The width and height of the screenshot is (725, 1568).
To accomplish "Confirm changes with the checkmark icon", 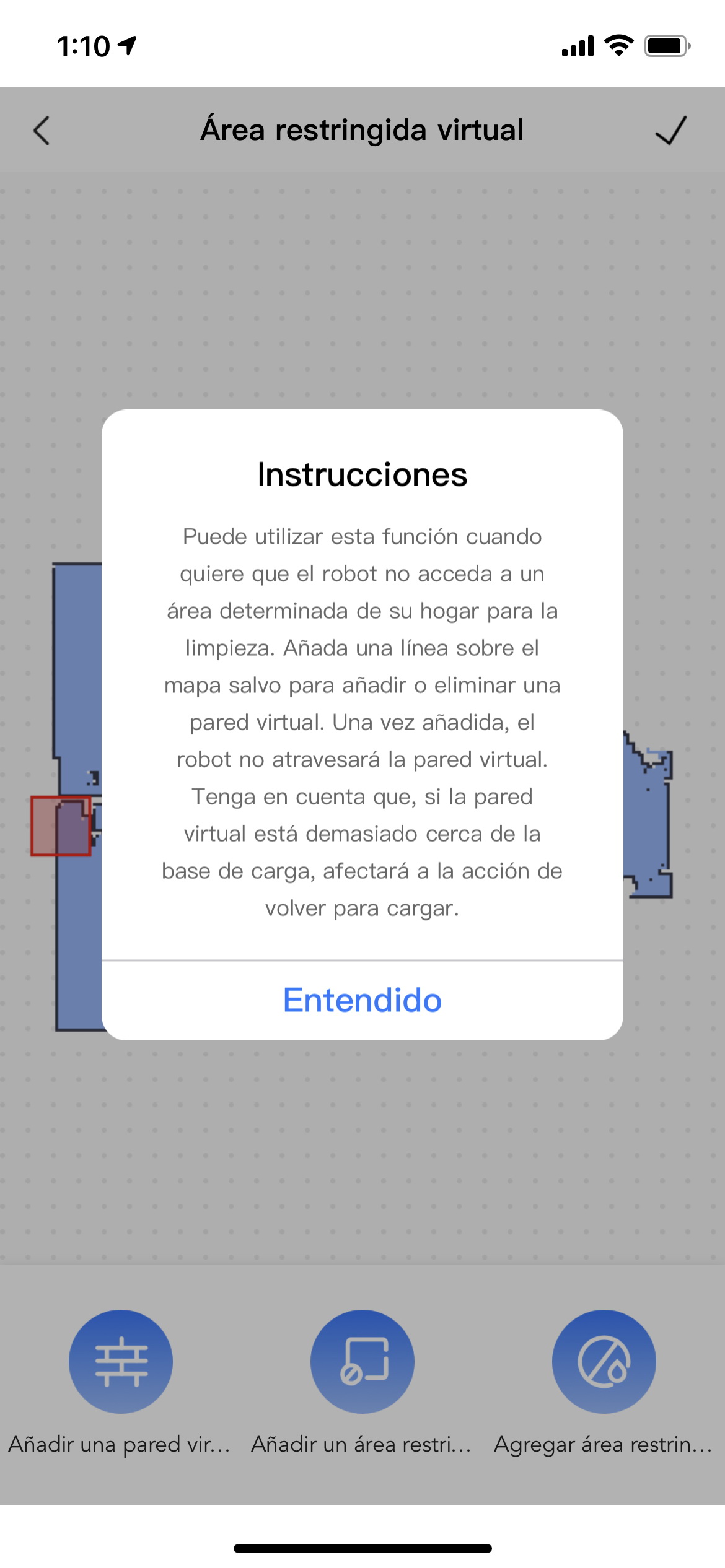I will tap(670, 131).
